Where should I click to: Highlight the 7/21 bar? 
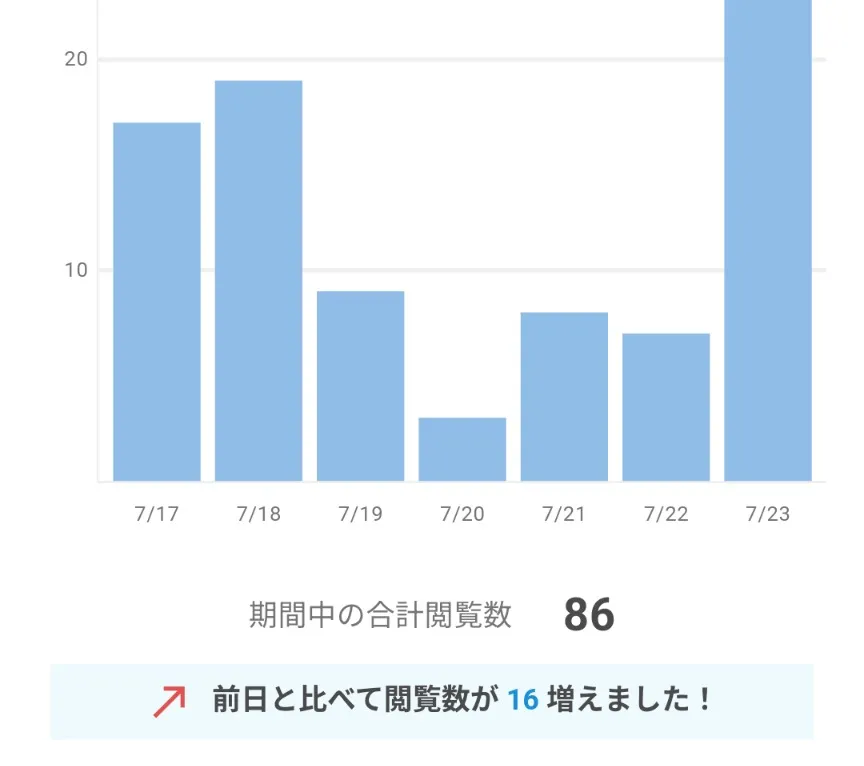(x=564, y=397)
